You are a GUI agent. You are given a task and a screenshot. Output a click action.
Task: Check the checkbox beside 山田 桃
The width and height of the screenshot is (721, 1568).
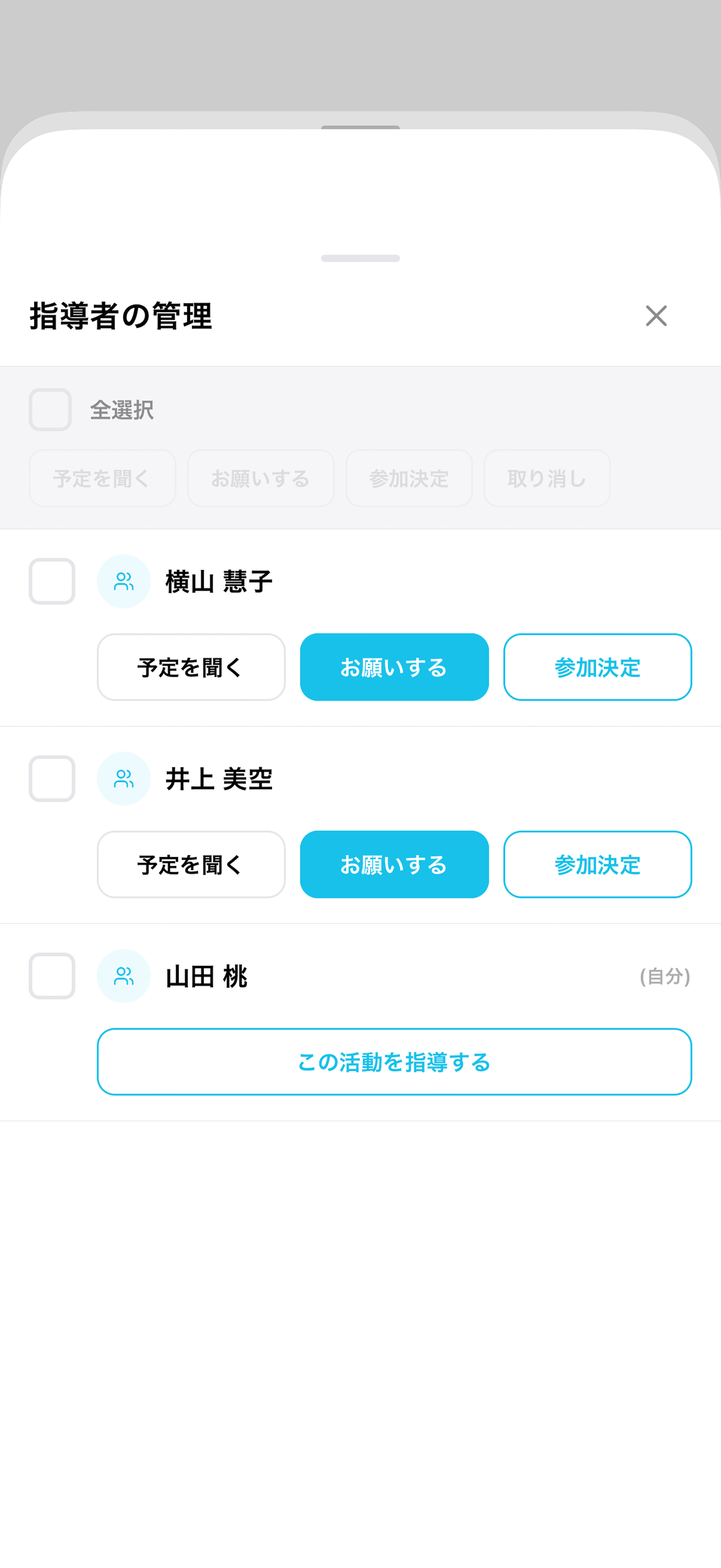[x=52, y=976]
